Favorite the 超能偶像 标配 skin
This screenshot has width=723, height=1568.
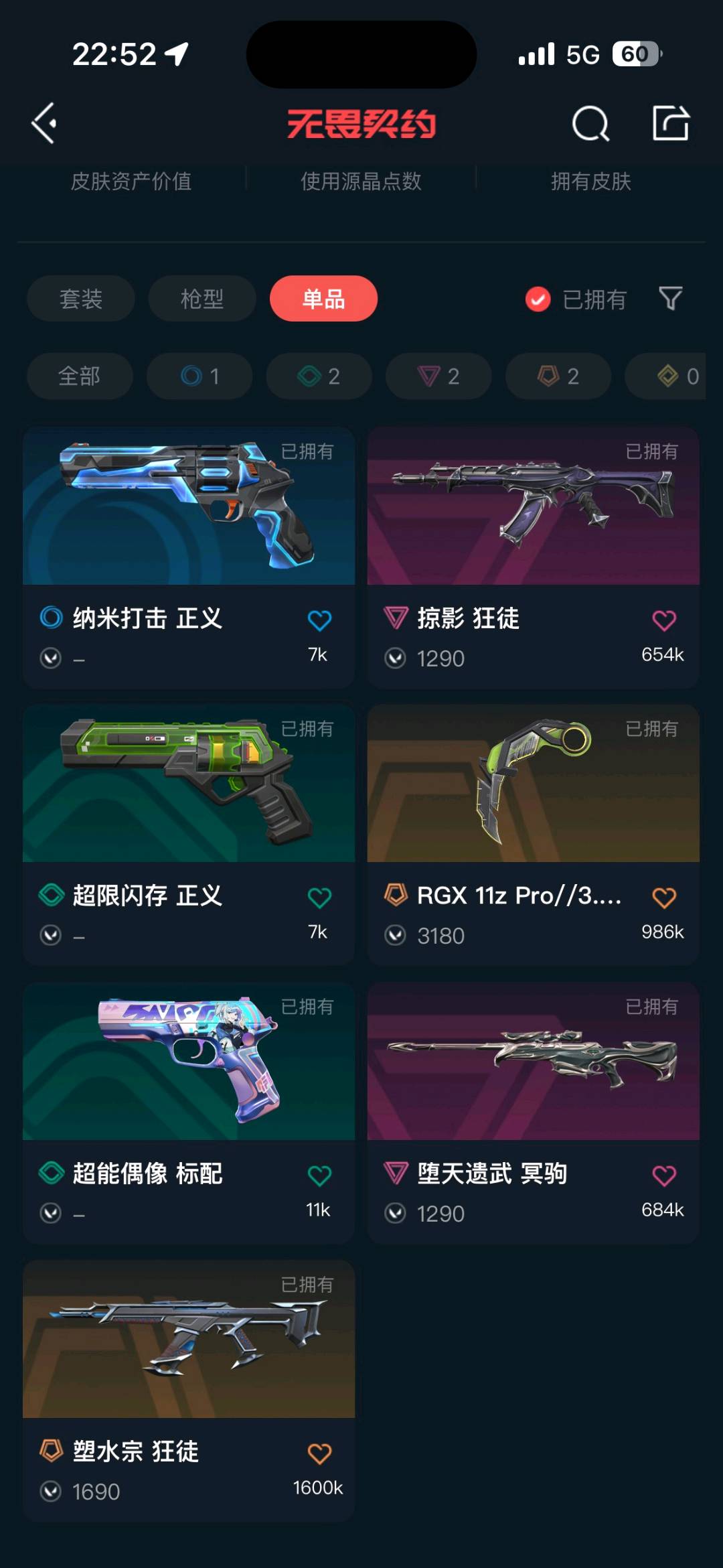click(319, 1175)
